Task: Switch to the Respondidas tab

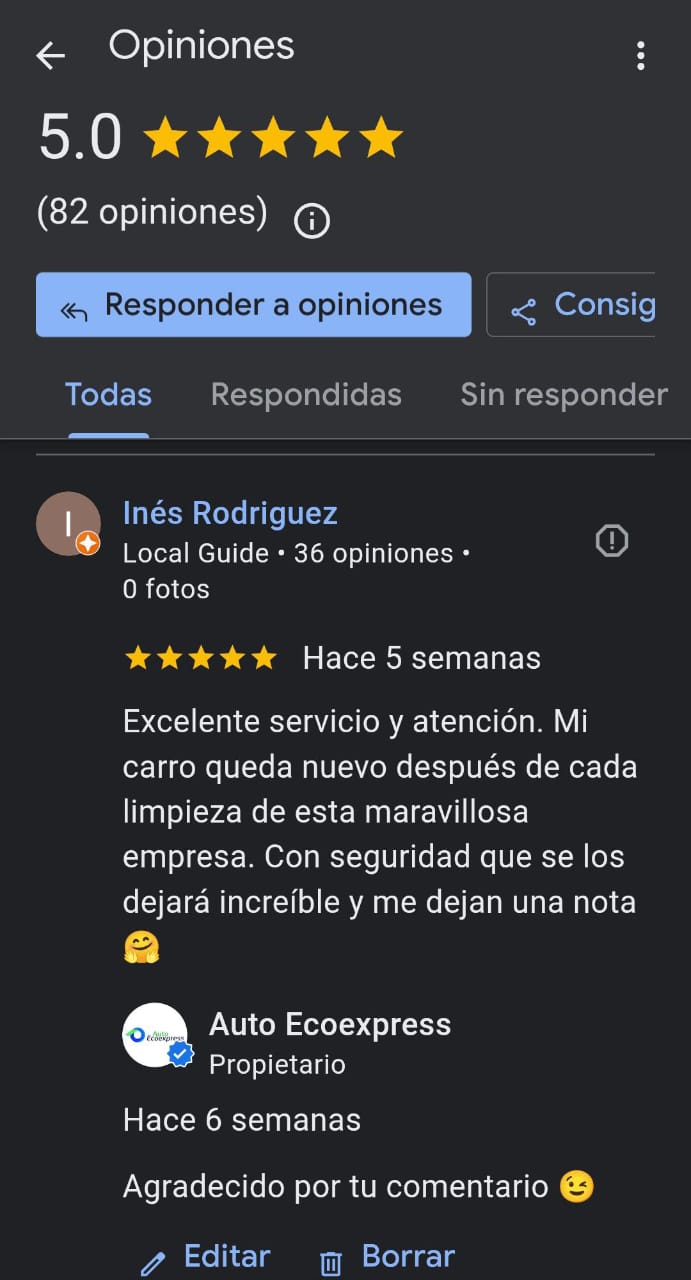Action: click(306, 395)
